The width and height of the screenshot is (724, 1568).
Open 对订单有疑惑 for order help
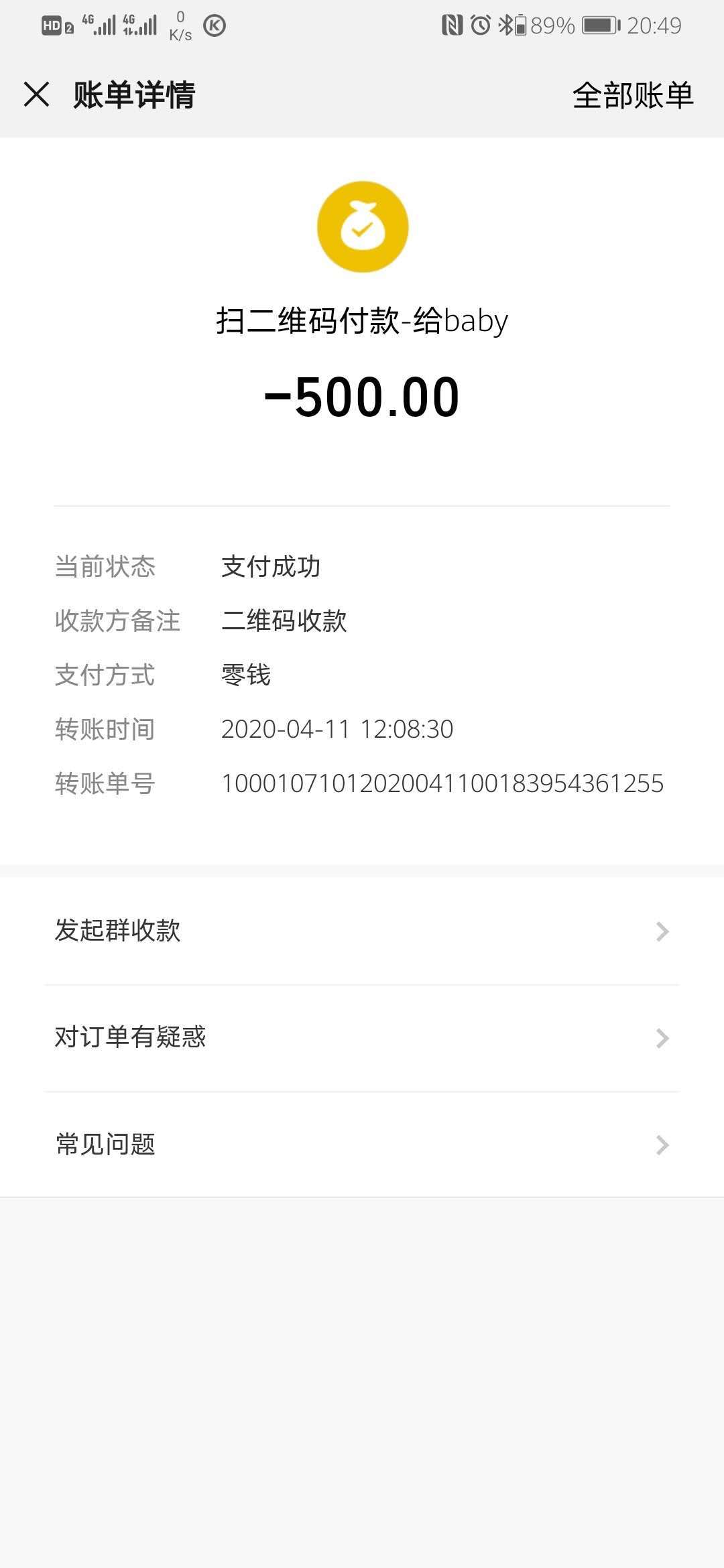[362, 1037]
